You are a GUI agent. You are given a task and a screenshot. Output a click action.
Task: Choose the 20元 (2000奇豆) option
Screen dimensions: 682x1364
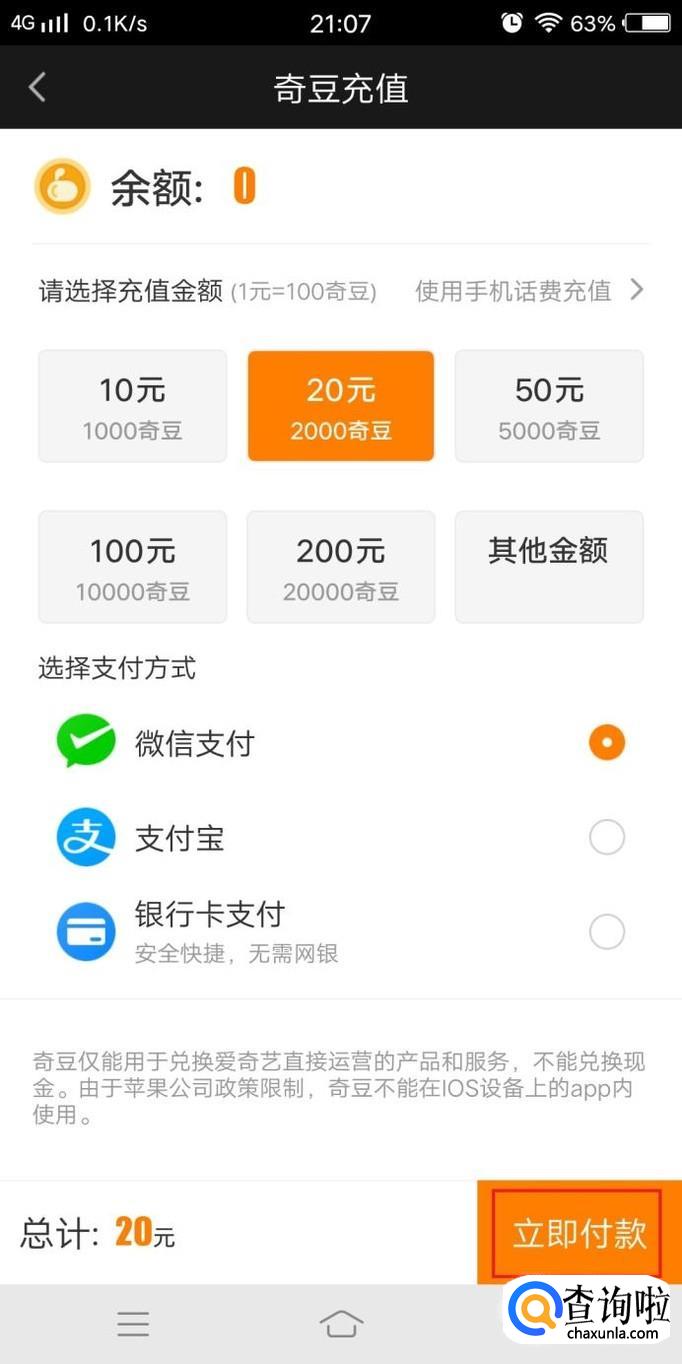click(340, 406)
